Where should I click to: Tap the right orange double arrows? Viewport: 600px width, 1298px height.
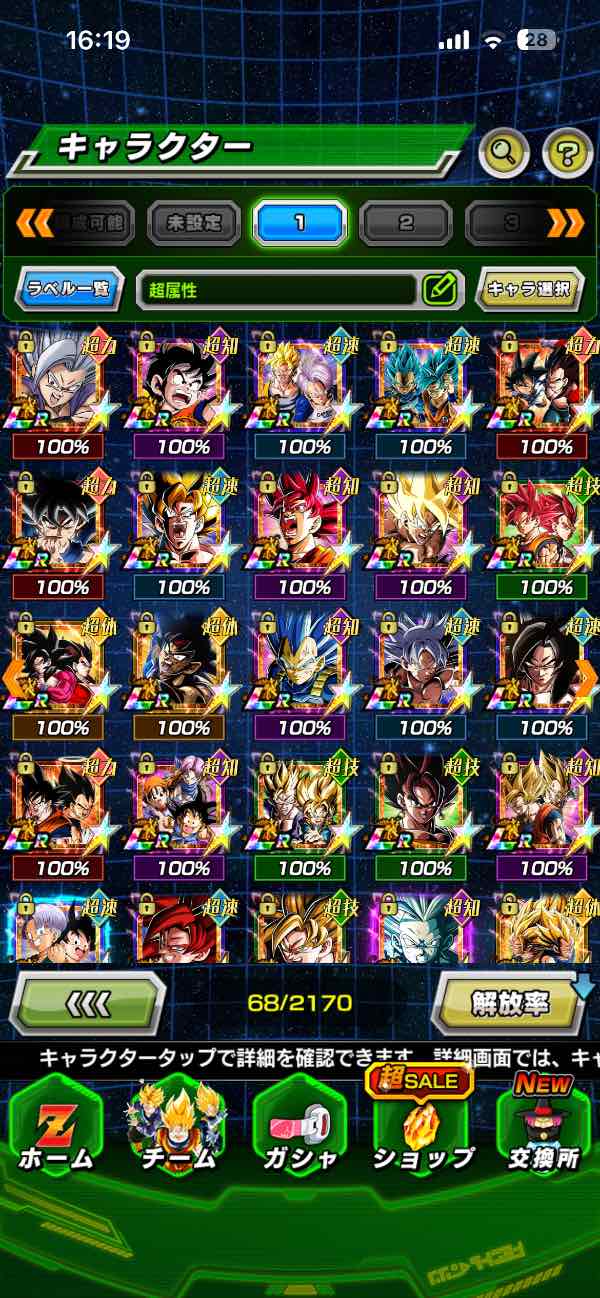pyautogui.click(x=566, y=222)
